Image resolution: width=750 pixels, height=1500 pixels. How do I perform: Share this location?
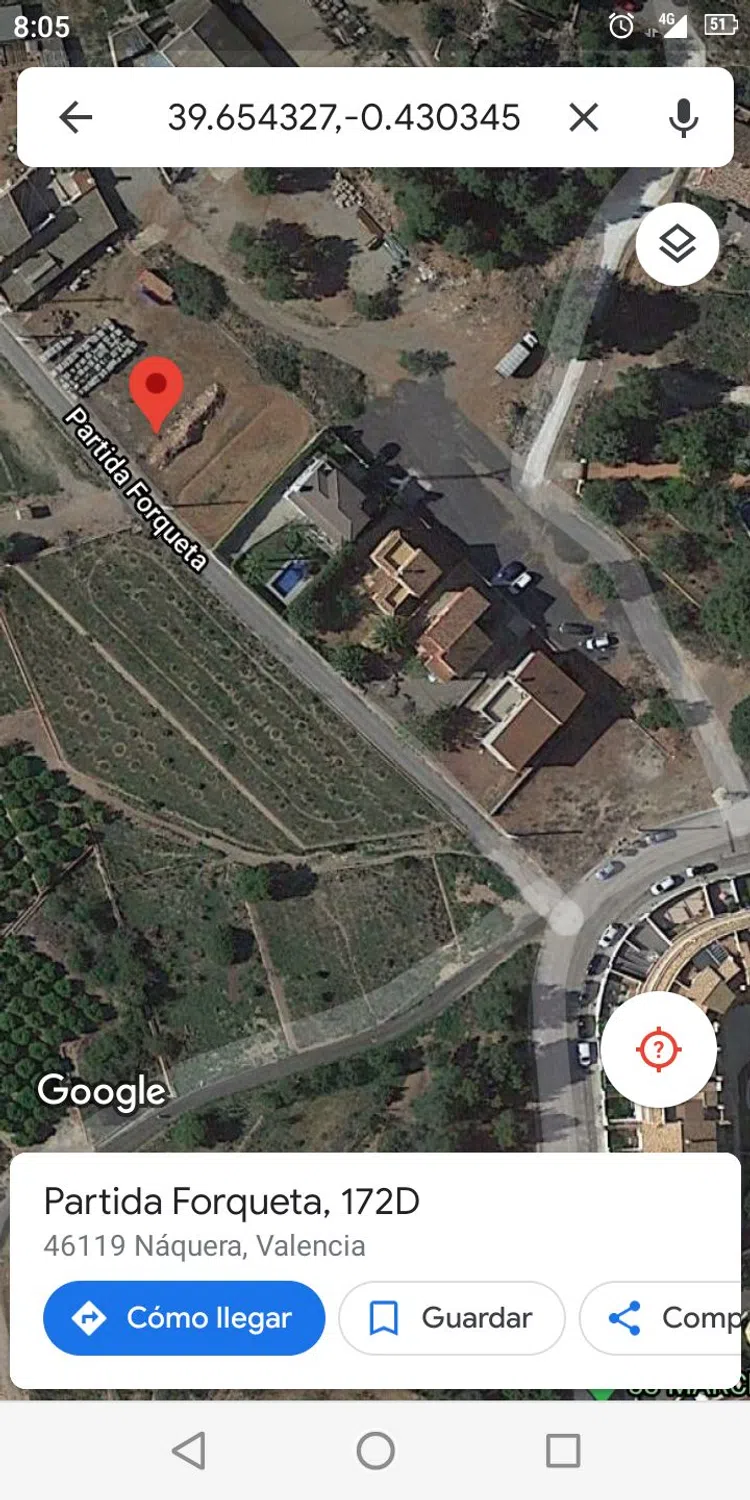665,1318
